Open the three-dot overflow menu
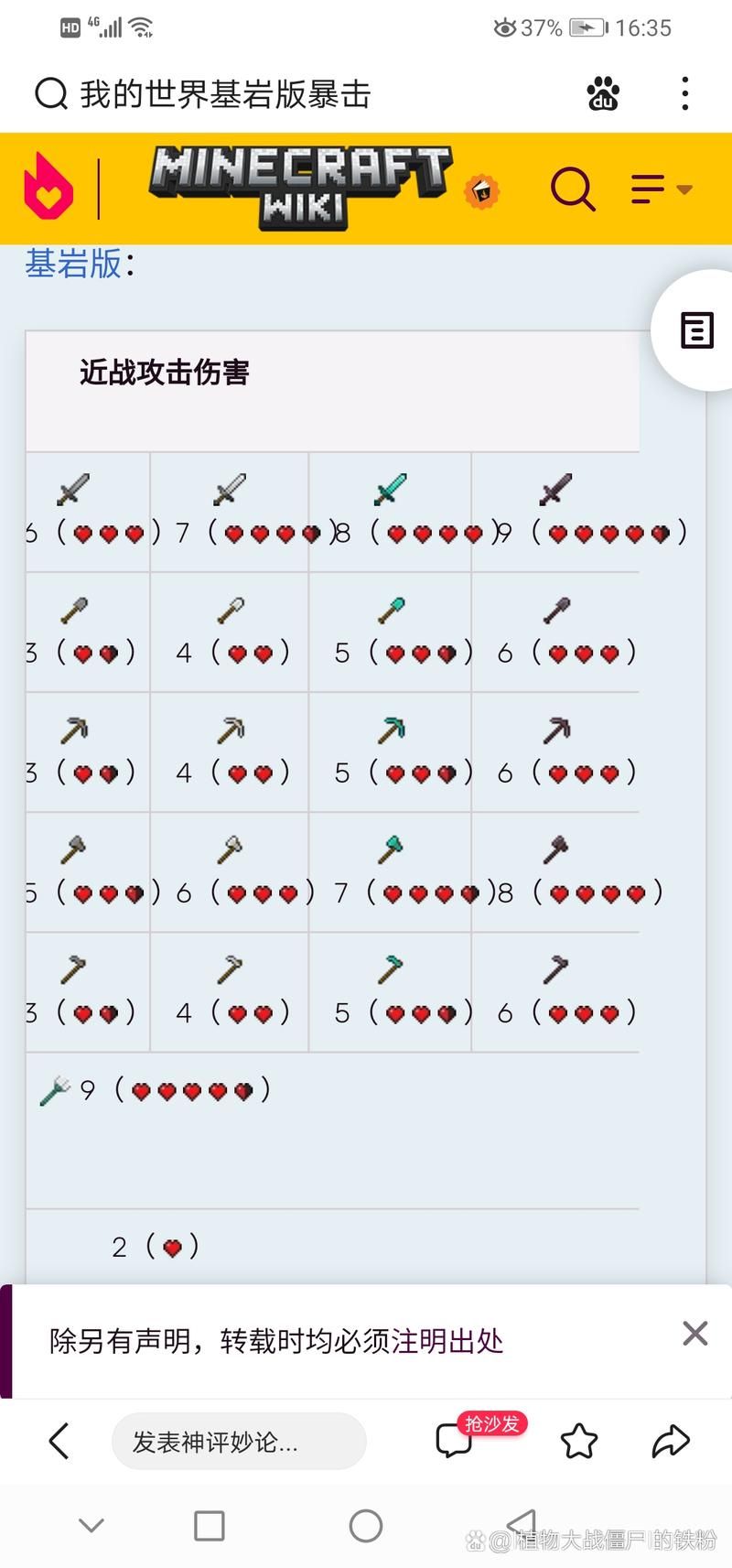The width and height of the screenshot is (732, 1568). pos(684,93)
